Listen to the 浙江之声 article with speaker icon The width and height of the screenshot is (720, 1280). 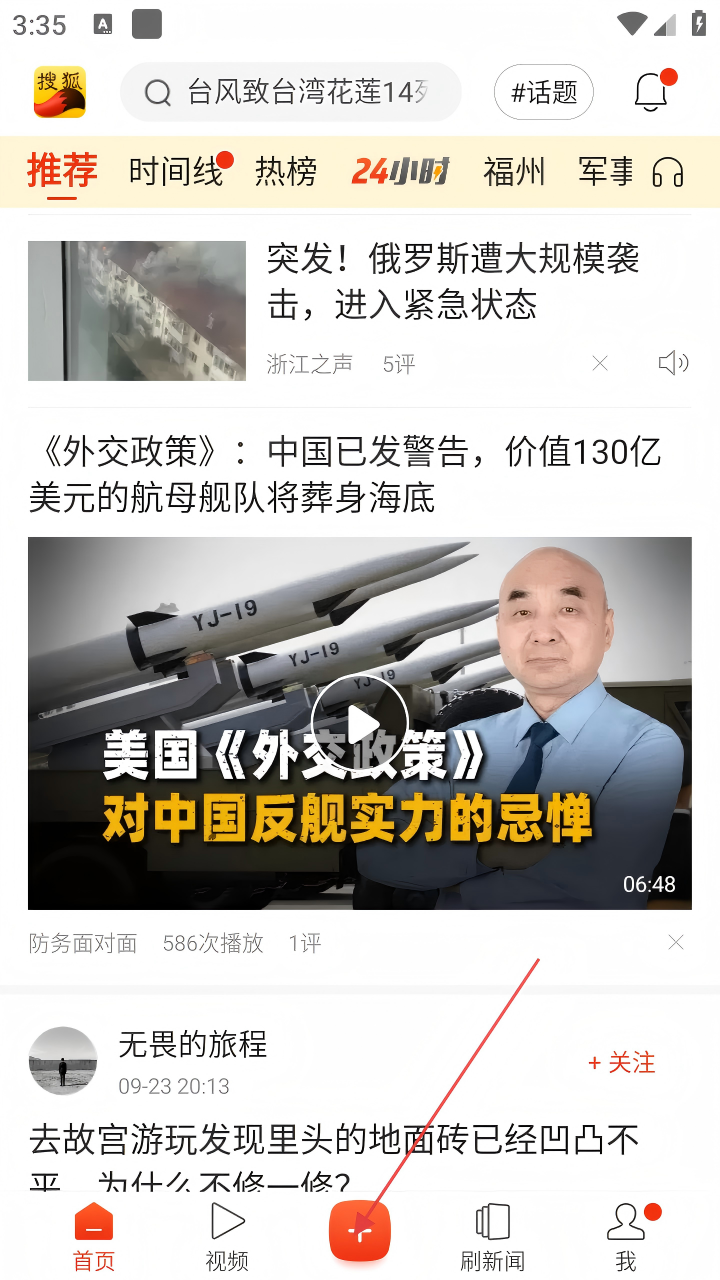click(x=673, y=364)
